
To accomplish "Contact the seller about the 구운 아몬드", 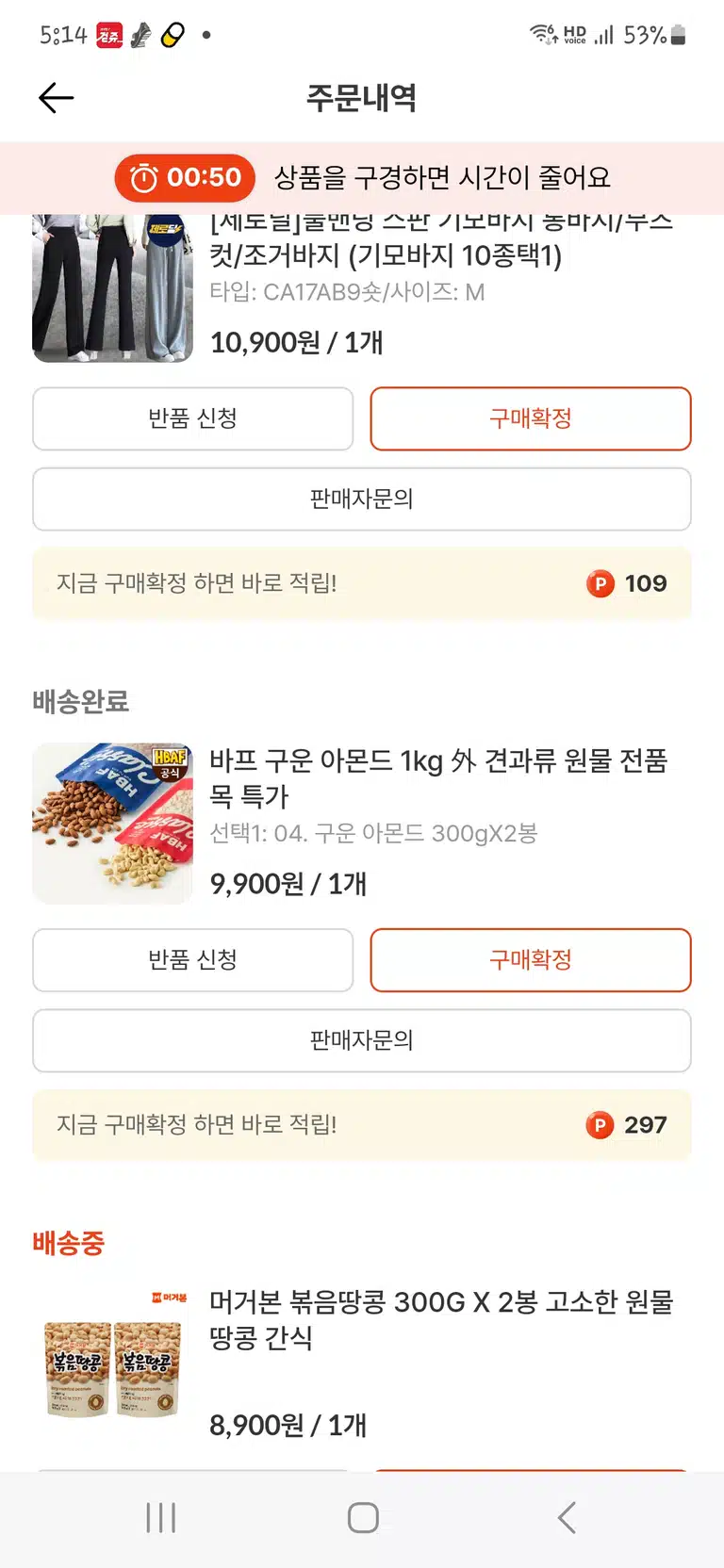I will point(362,1040).
